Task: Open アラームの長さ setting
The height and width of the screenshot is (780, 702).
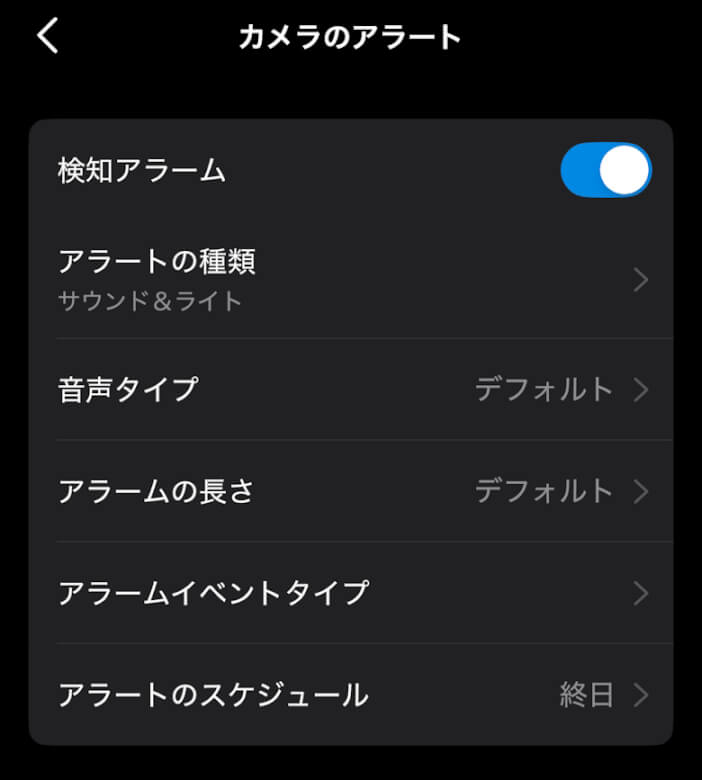Action: 350,491
